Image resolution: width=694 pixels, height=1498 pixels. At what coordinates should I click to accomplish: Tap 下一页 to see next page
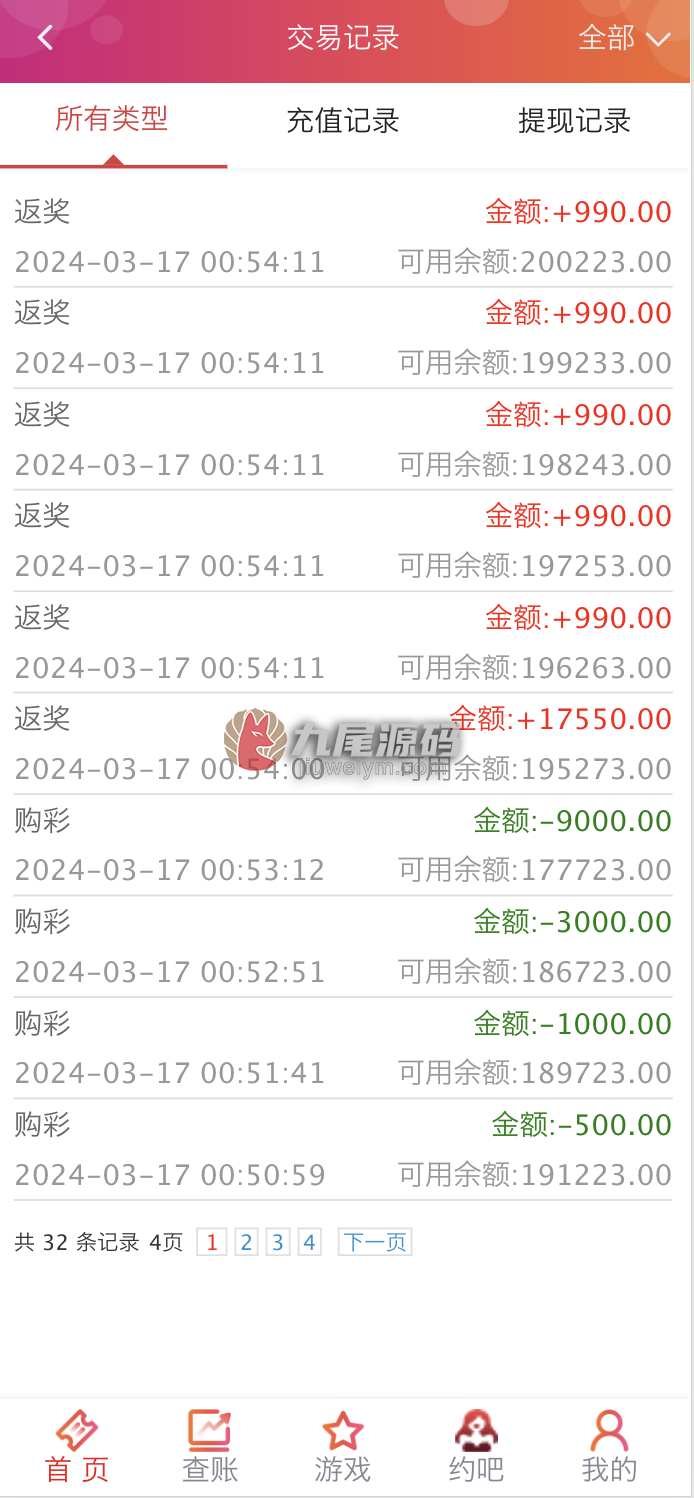375,1243
